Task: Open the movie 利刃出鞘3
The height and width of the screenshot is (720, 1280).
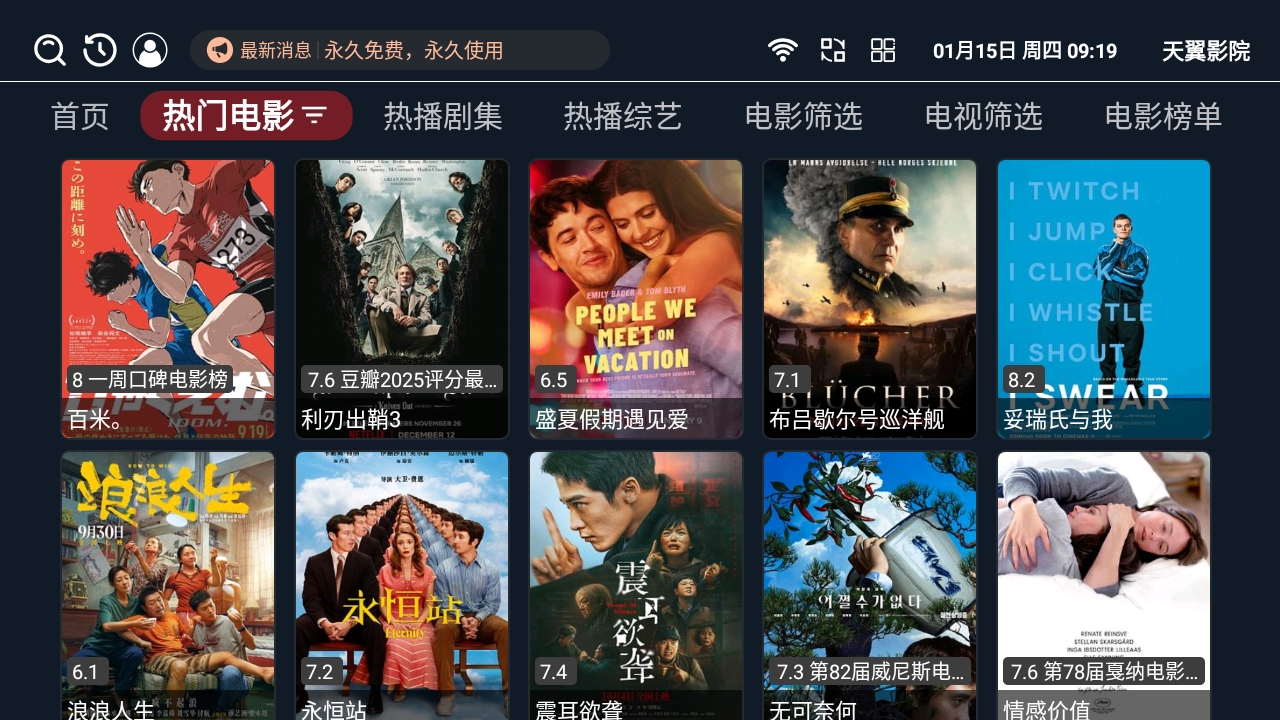Action: (x=402, y=298)
